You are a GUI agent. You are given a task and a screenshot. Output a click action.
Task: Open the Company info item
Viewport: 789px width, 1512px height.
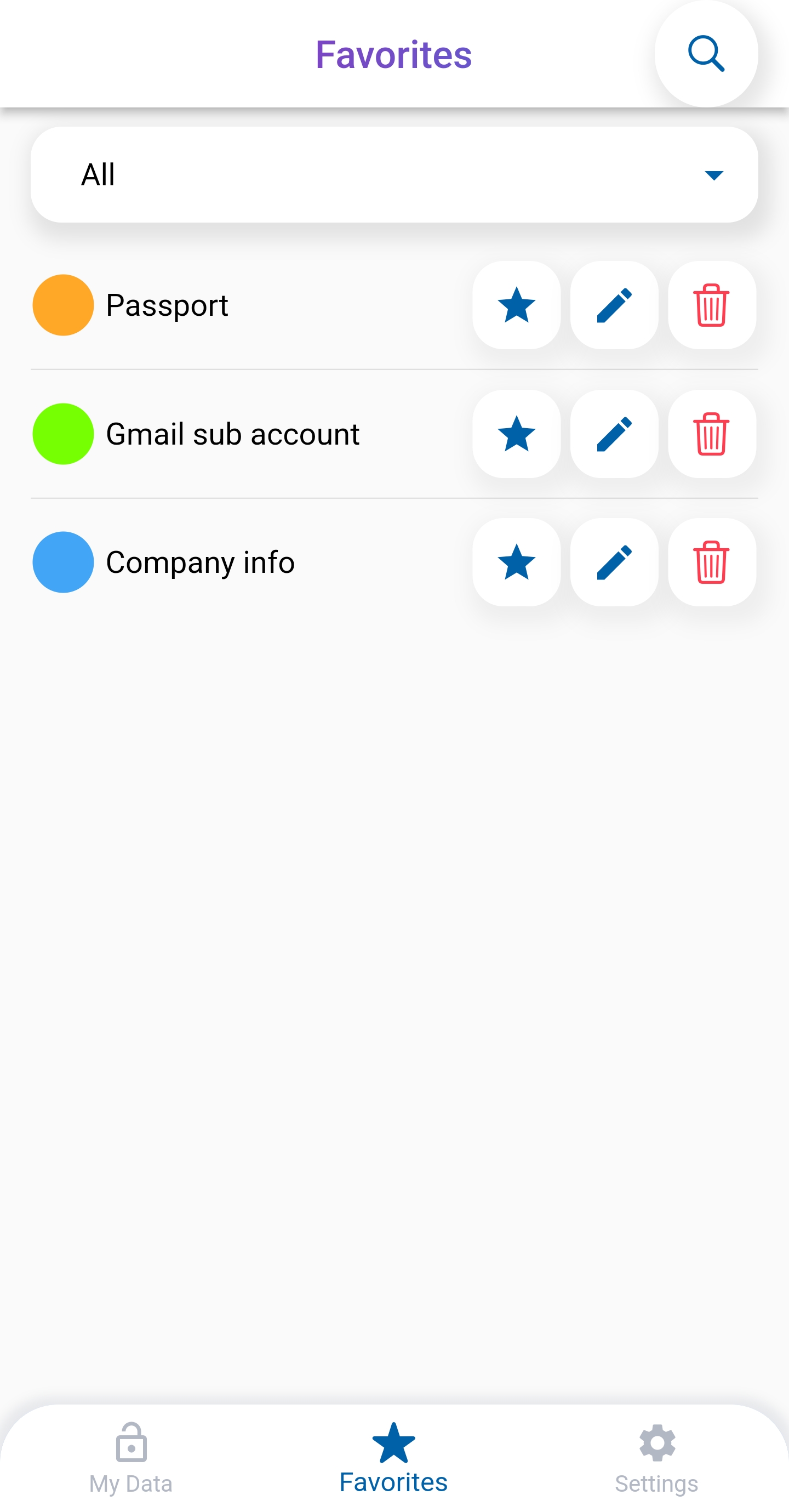pos(200,562)
